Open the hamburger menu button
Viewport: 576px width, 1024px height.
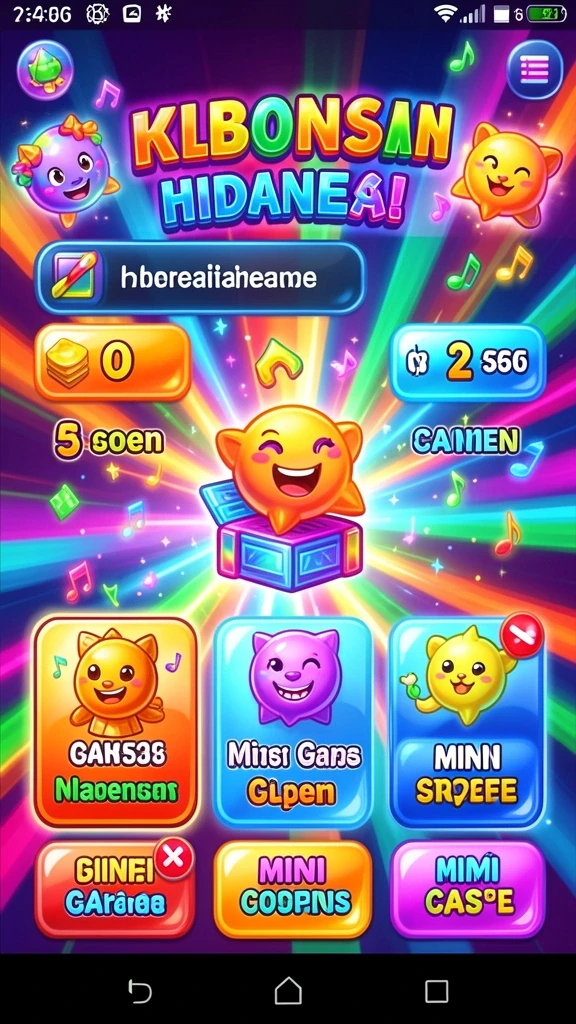[x=534, y=69]
